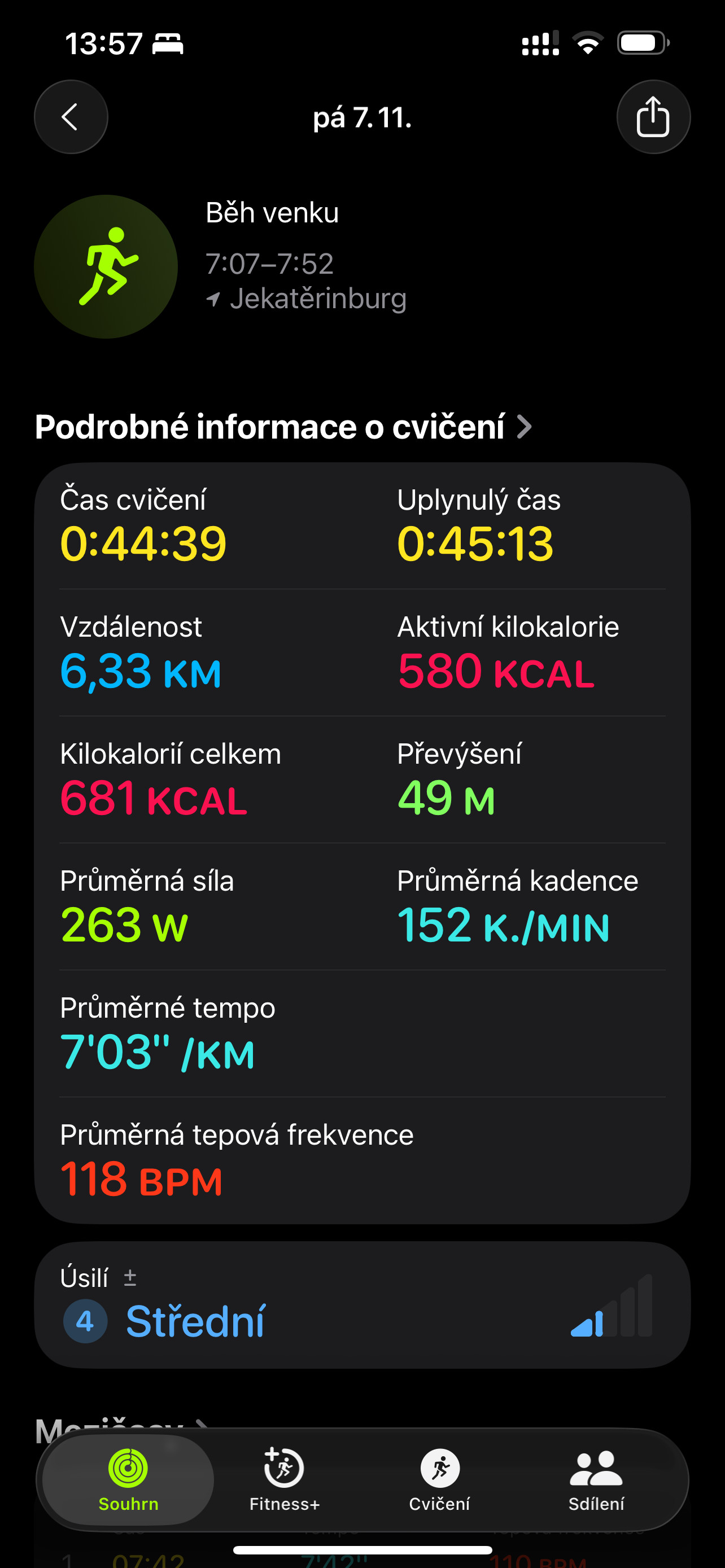Switch to the Cvičení tab
Image resolution: width=725 pixels, height=1568 pixels.
coord(439,1480)
